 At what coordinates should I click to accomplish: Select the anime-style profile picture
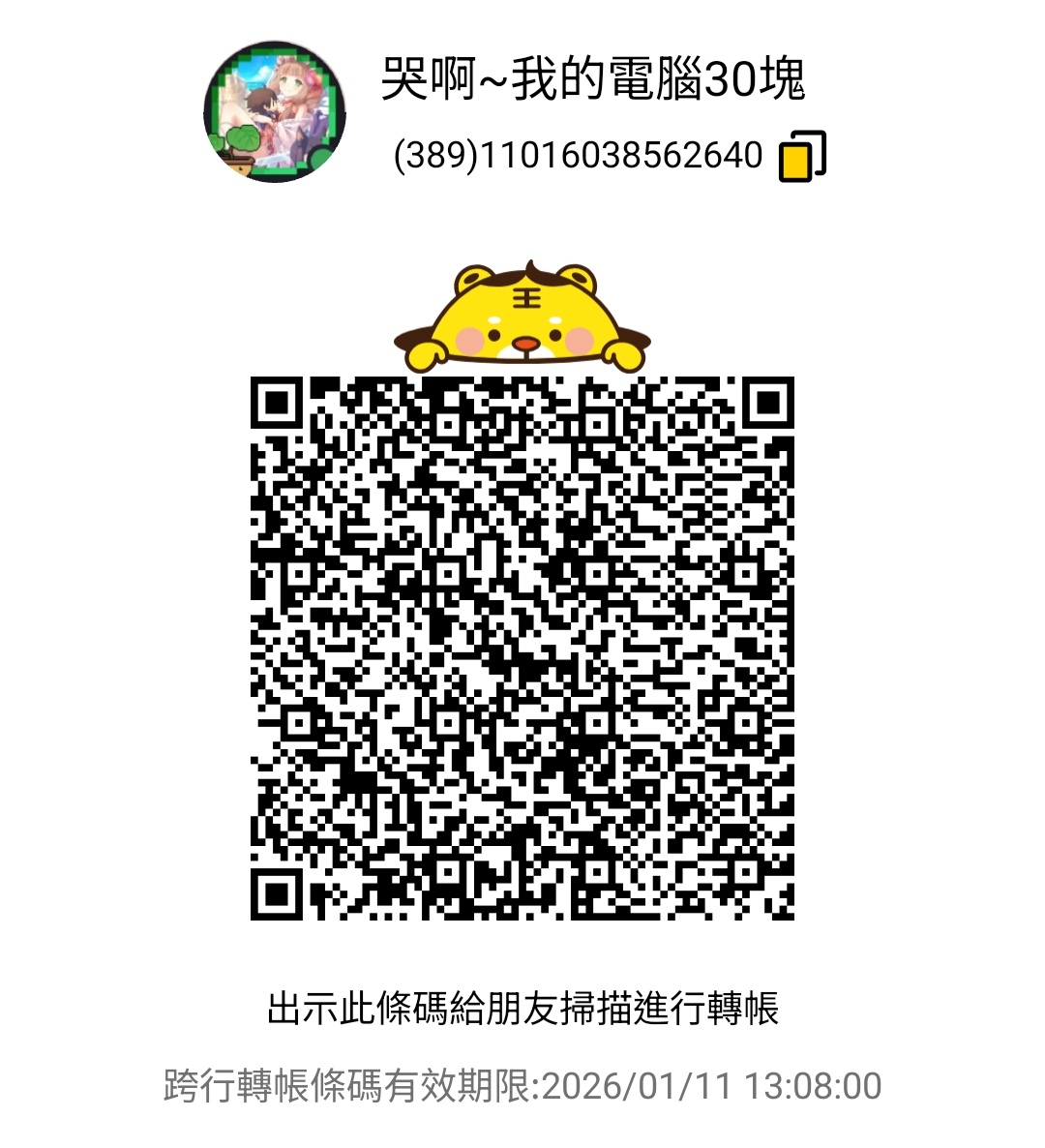click(x=274, y=109)
